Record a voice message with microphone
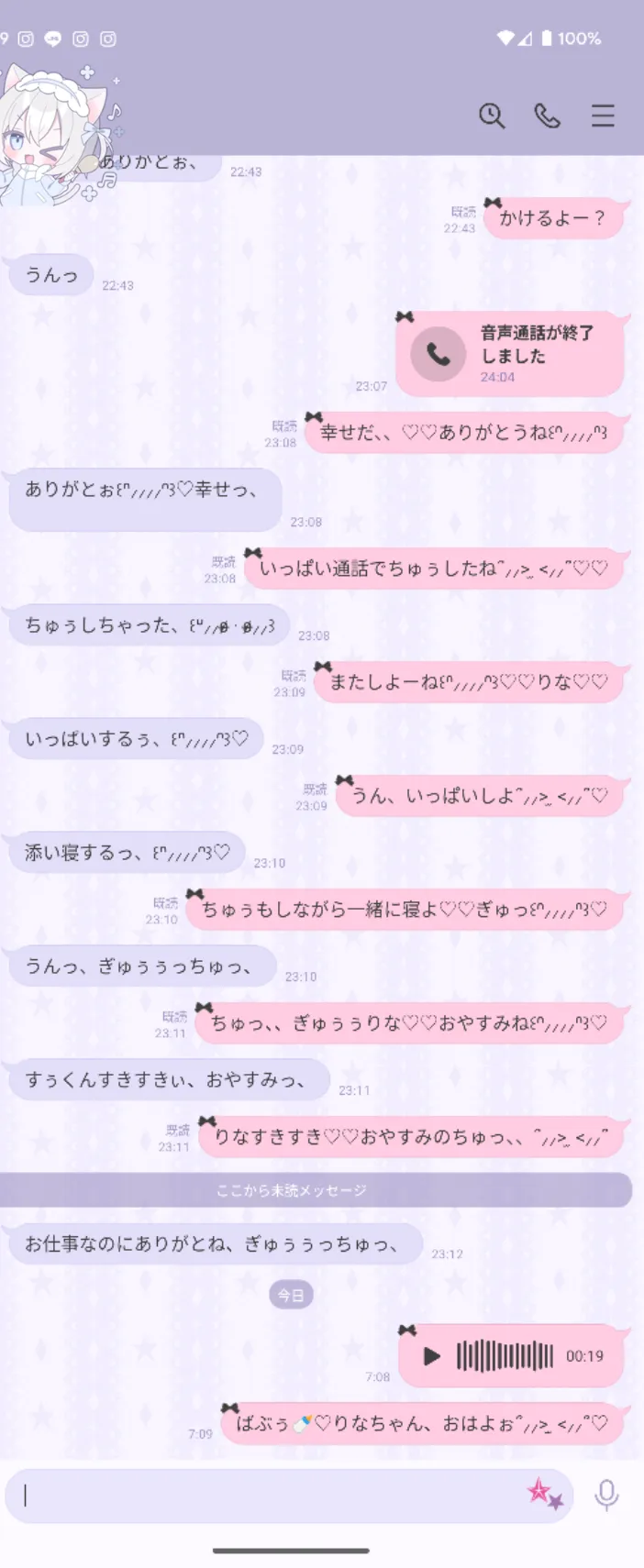The width and height of the screenshot is (644, 1568). (x=605, y=1495)
